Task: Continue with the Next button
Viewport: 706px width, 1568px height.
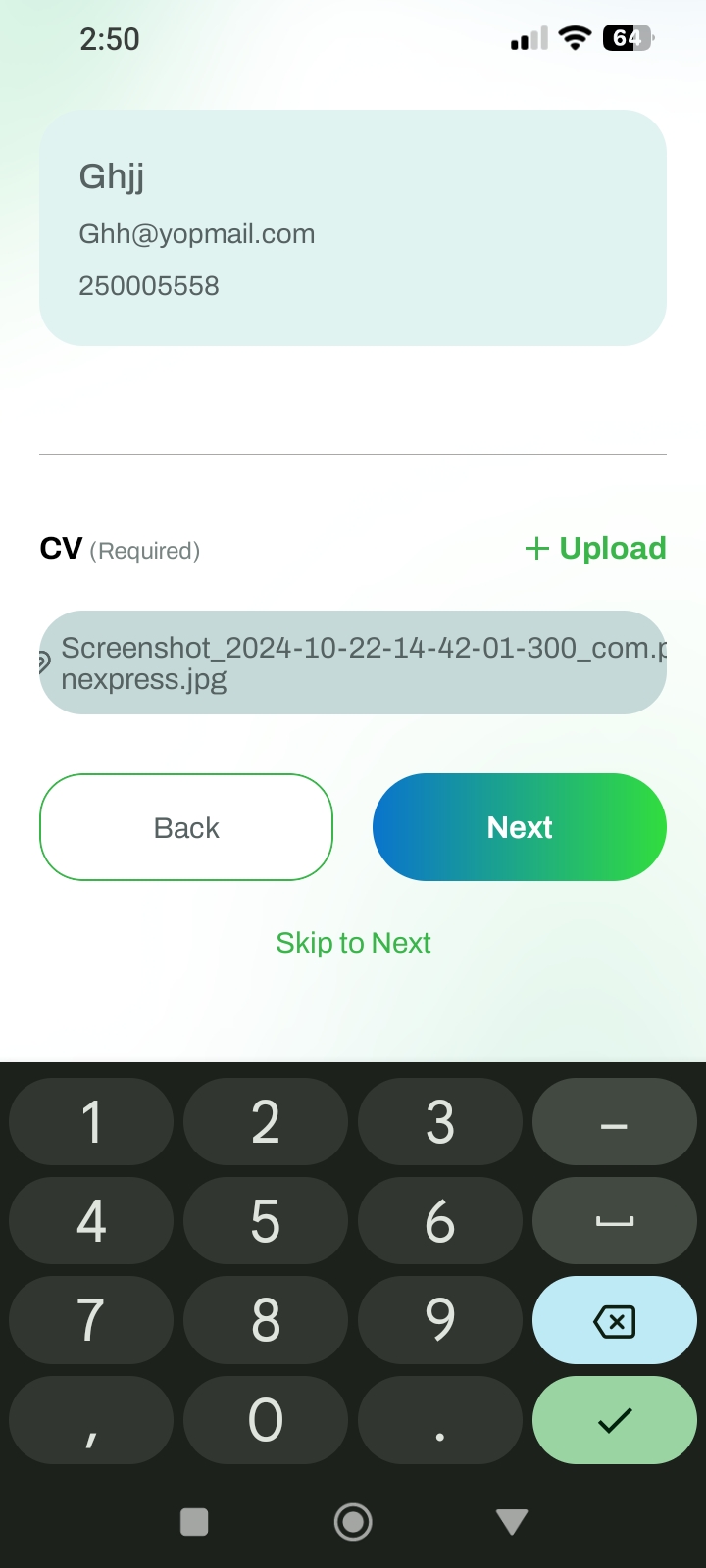Action: 520,827
